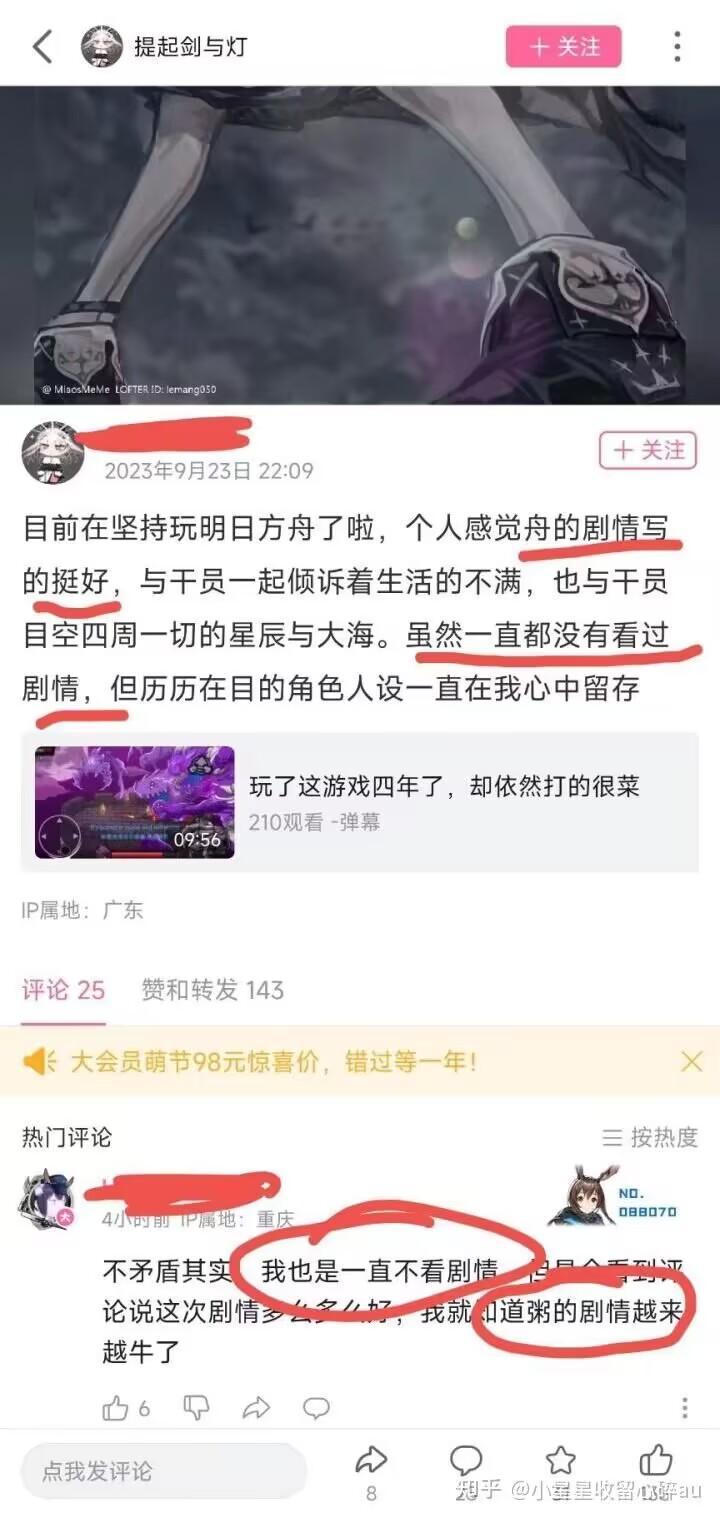
Task: Change comment sorting via 按热度
Action: pos(649,1137)
